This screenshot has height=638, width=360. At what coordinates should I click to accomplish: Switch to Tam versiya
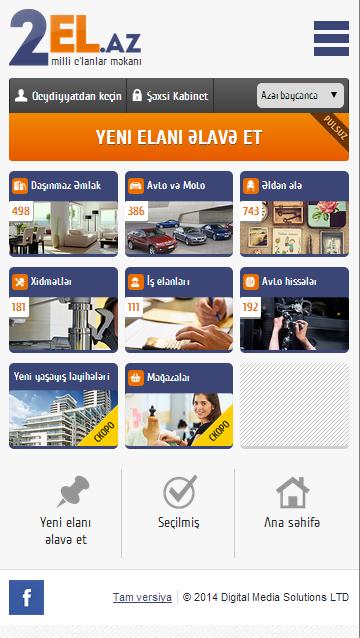coord(142,597)
